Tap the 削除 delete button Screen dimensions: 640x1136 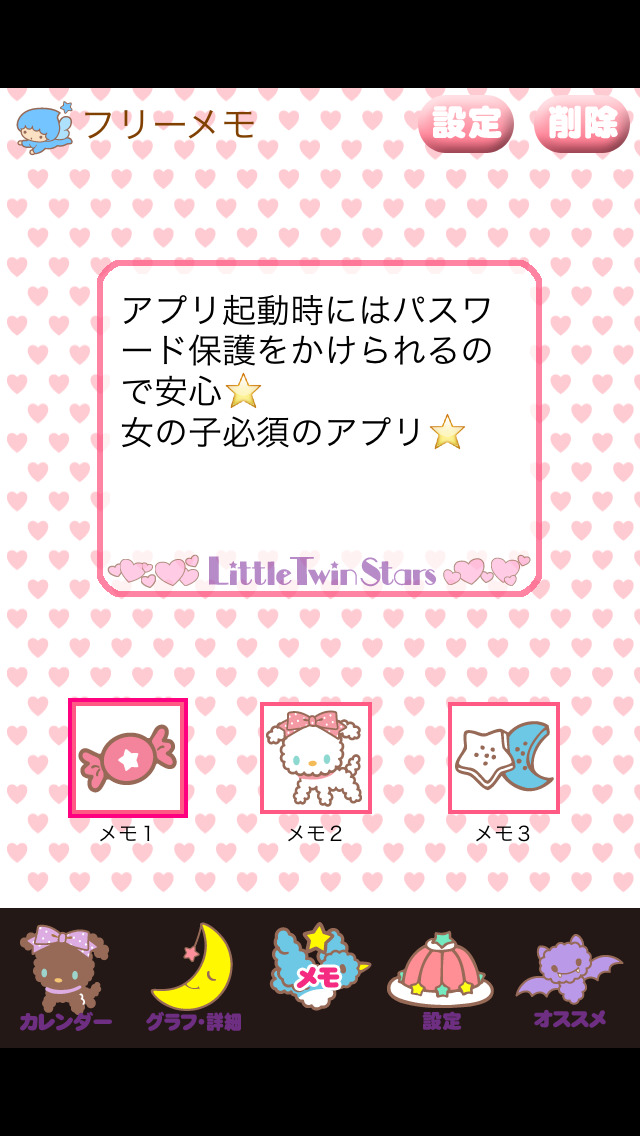click(x=582, y=124)
